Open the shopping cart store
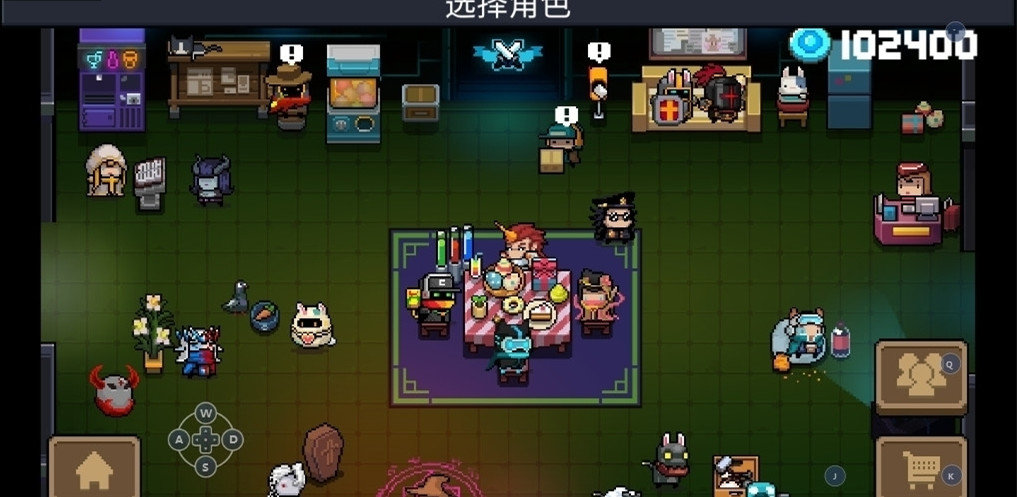This screenshot has height=497, width=1017. pyautogui.click(x=920, y=466)
